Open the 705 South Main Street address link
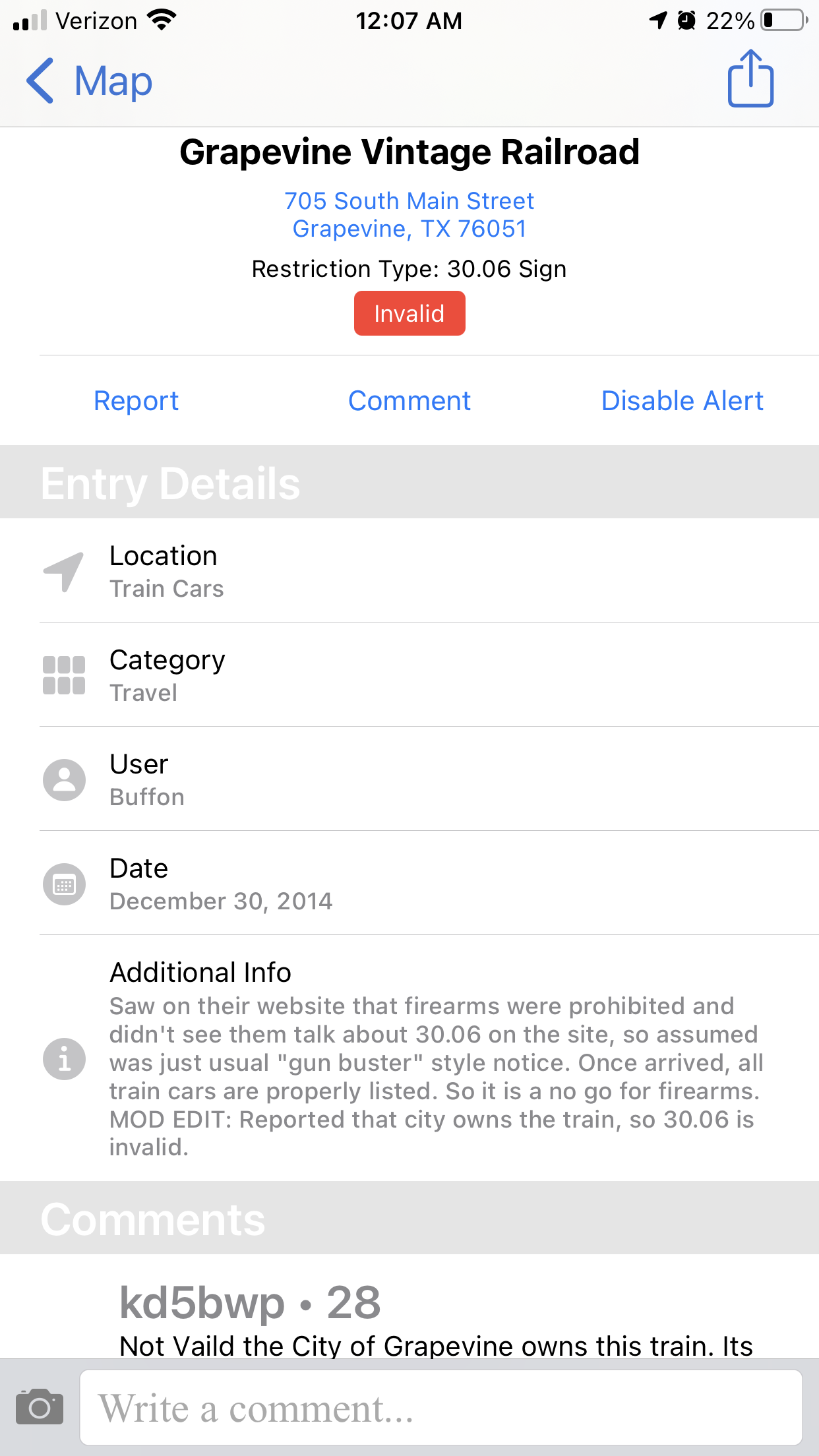Viewport: 819px width, 1456px height. point(409,215)
